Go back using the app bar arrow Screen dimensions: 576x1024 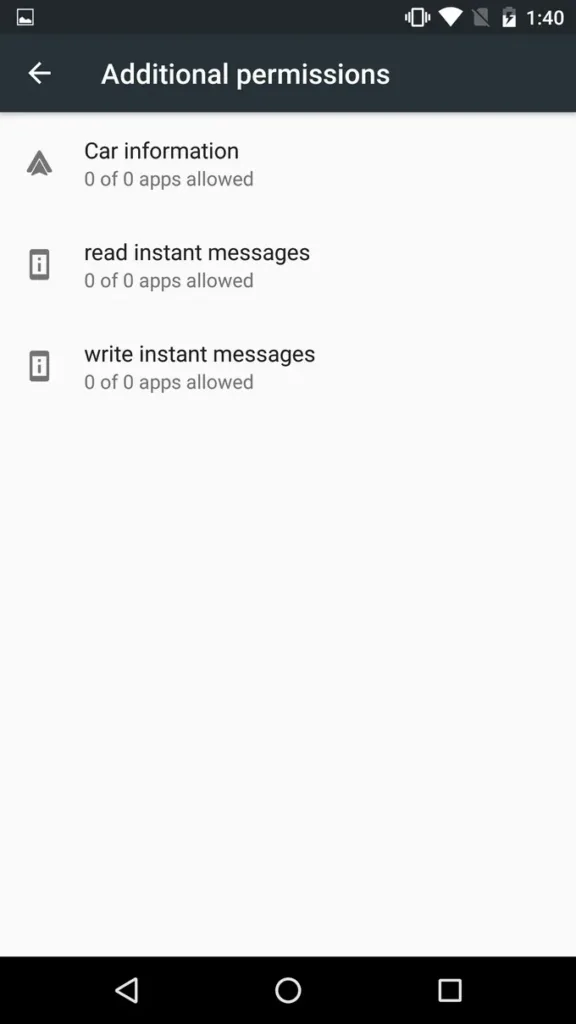(x=39, y=73)
